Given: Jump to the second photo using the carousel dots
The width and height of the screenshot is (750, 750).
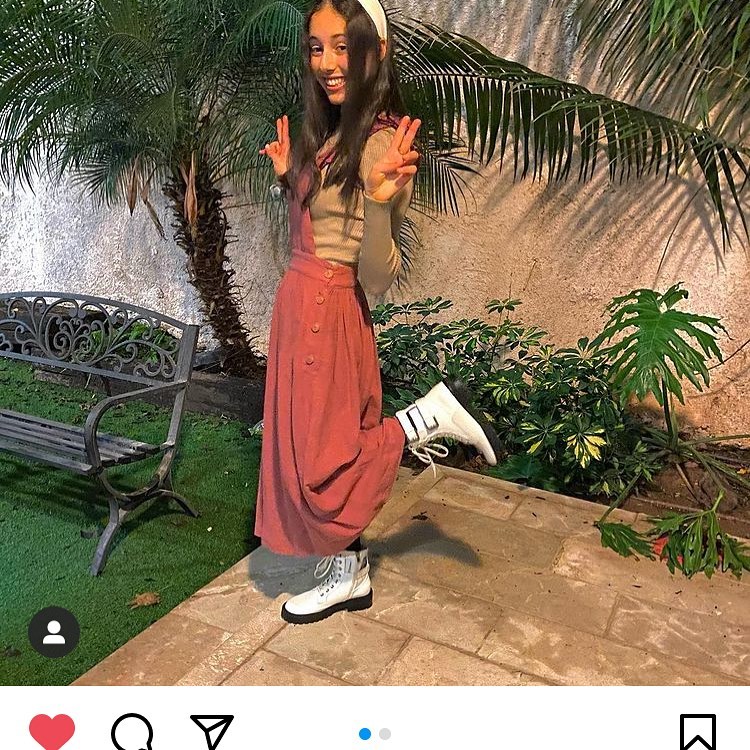Looking at the screenshot, I should click(385, 734).
